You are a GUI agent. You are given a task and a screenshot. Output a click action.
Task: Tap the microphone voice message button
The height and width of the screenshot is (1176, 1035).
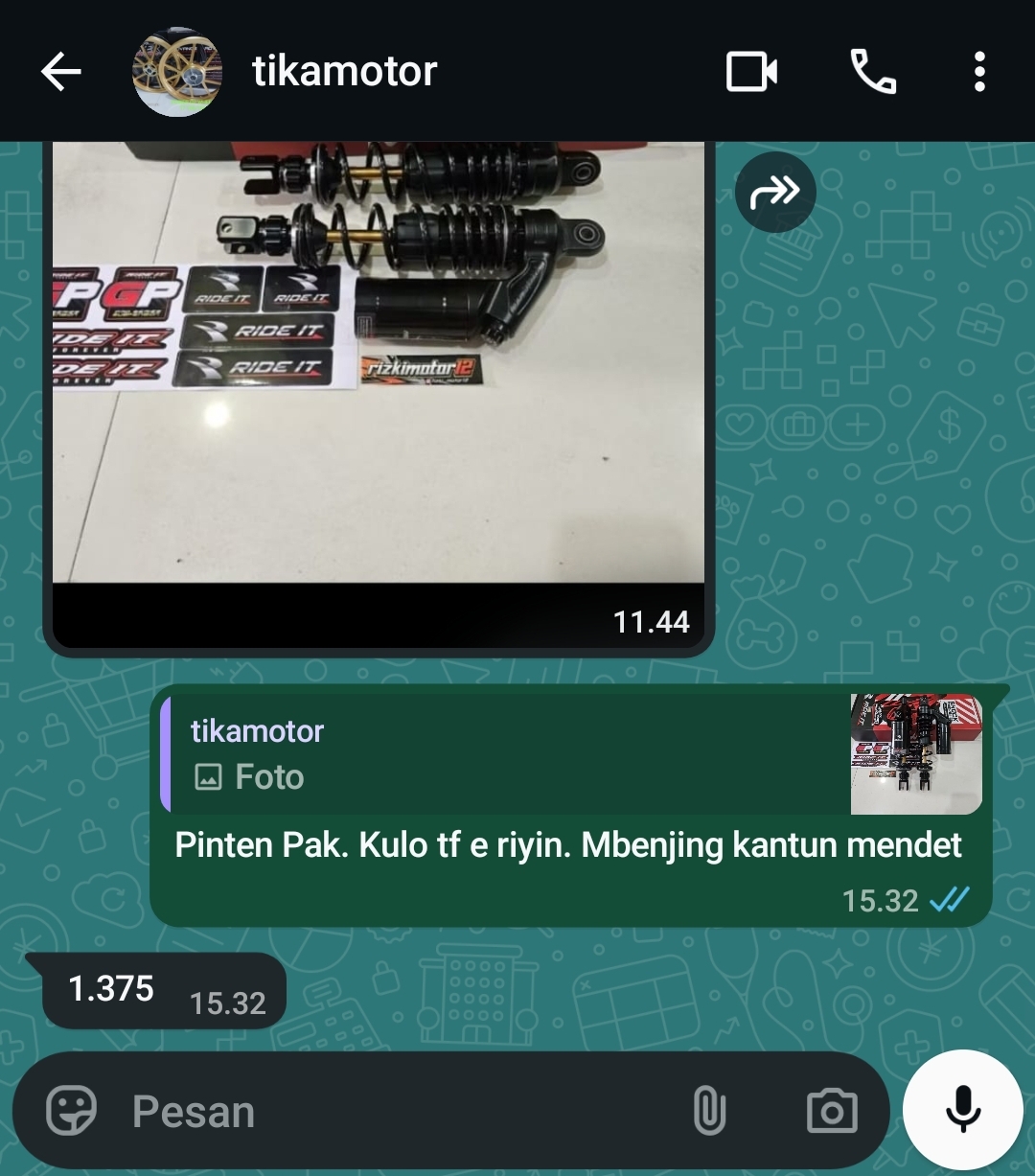coord(963,1110)
